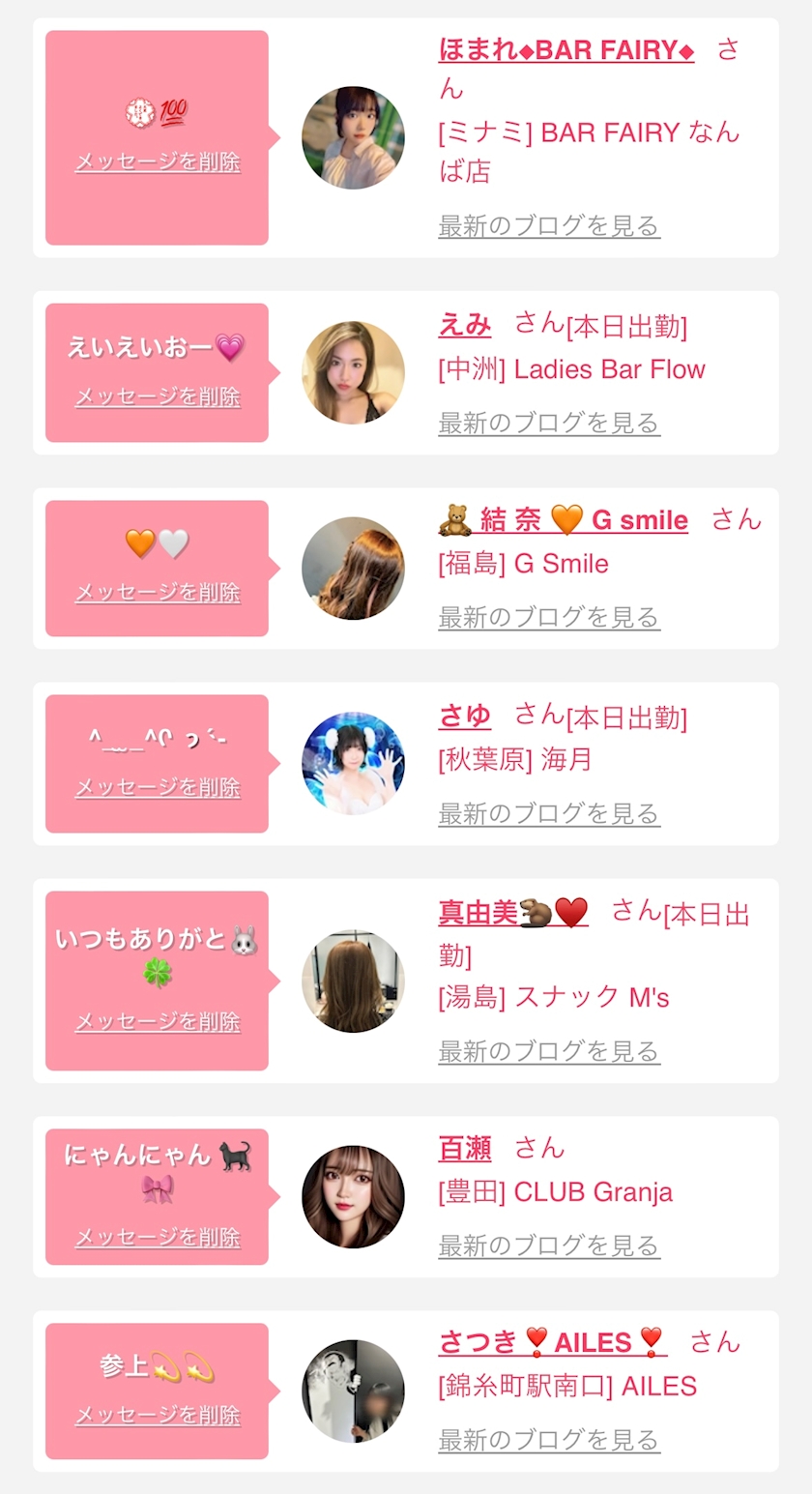Open 百瀬's profile name link
The height and width of the screenshot is (1494, 812).
click(464, 1149)
